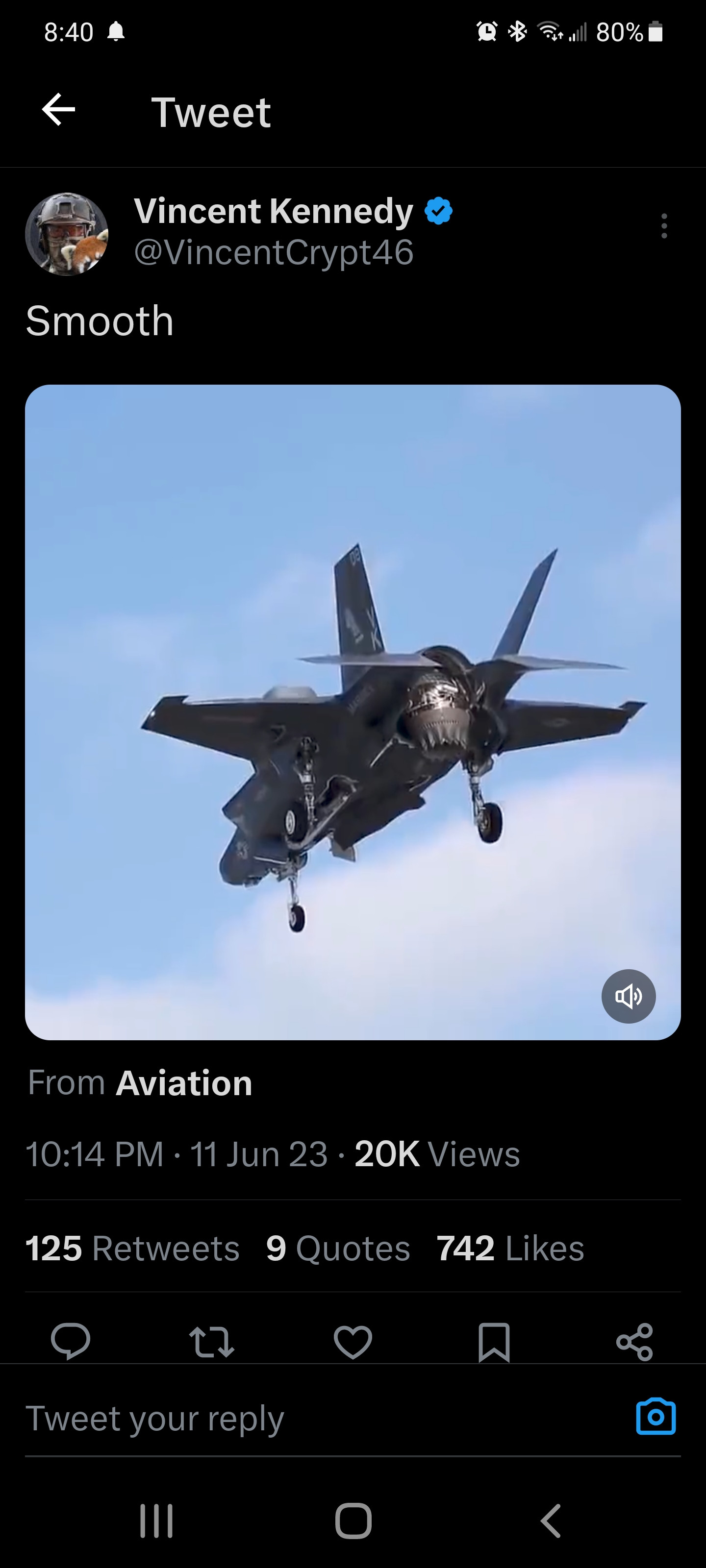Bookmark this tweet
The height and width of the screenshot is (1568, 706).
click(494, 1341)
